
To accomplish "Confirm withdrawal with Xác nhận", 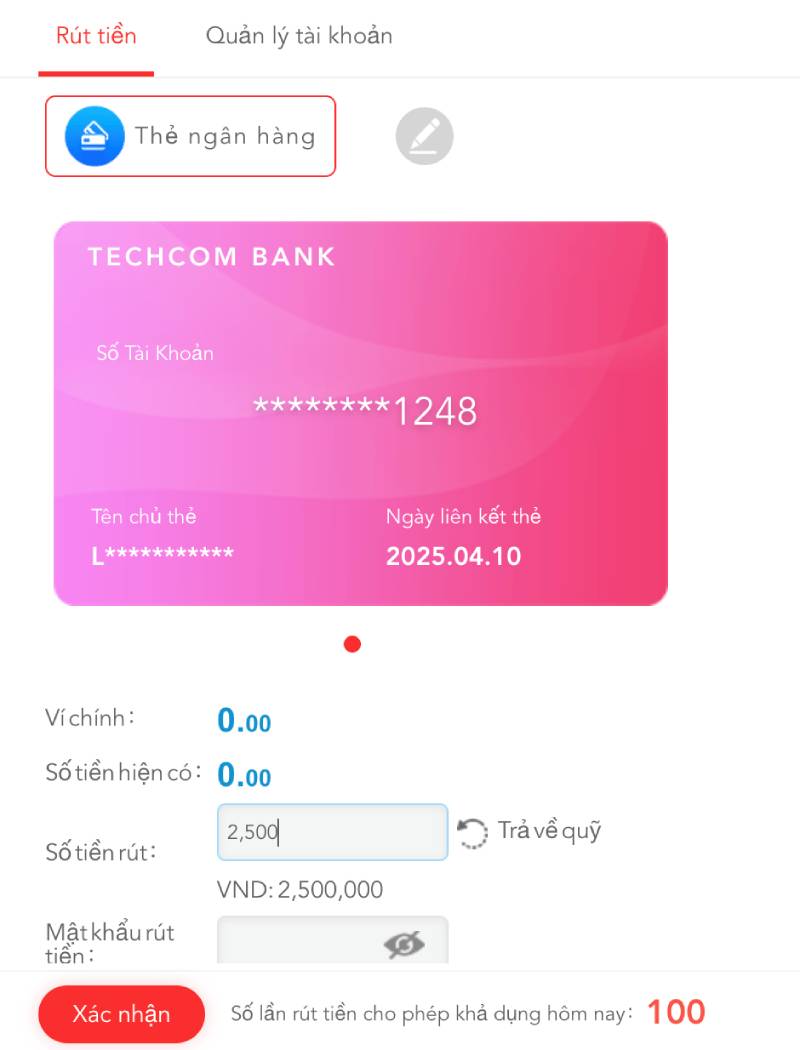I will pyautogui.click(x=121, y=1014).
